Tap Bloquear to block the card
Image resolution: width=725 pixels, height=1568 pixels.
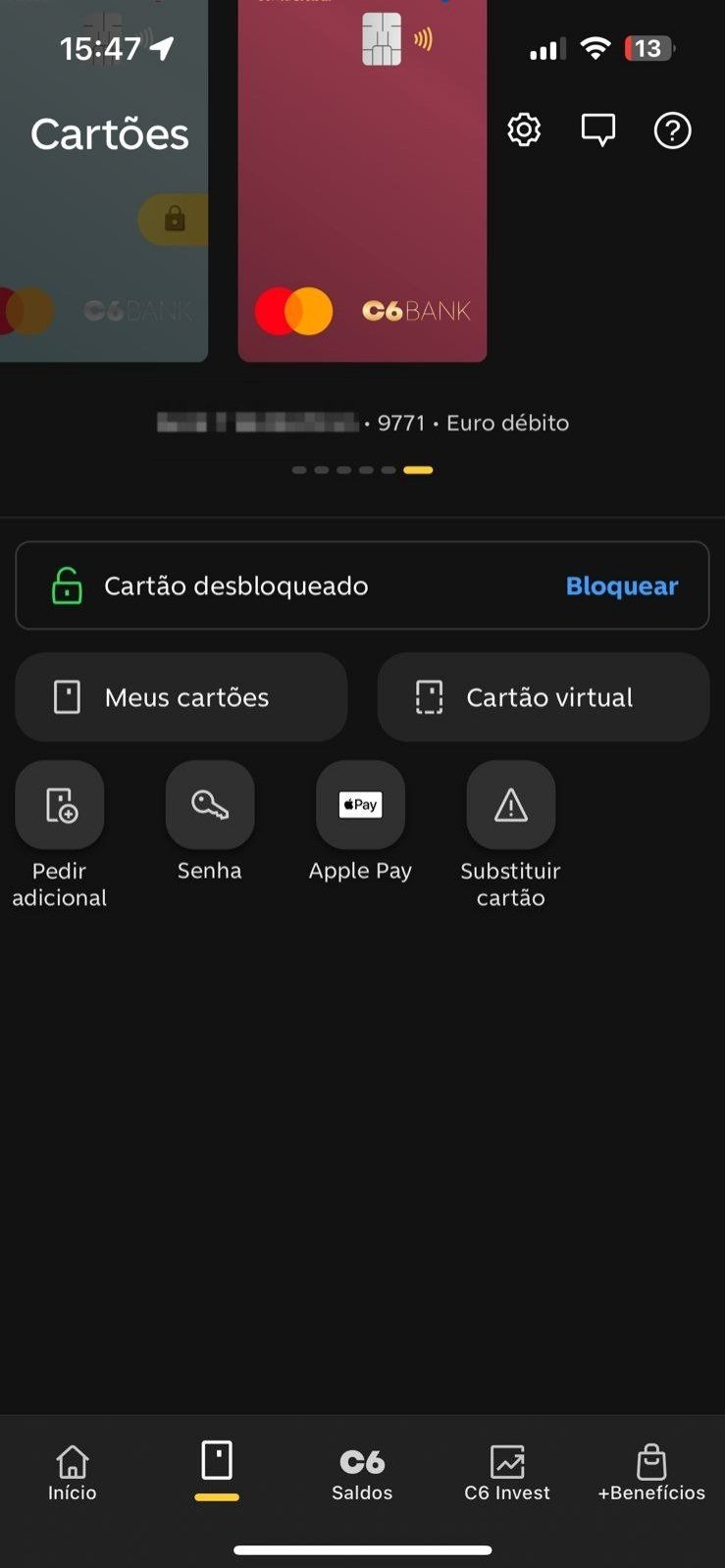tap(622, 585)
